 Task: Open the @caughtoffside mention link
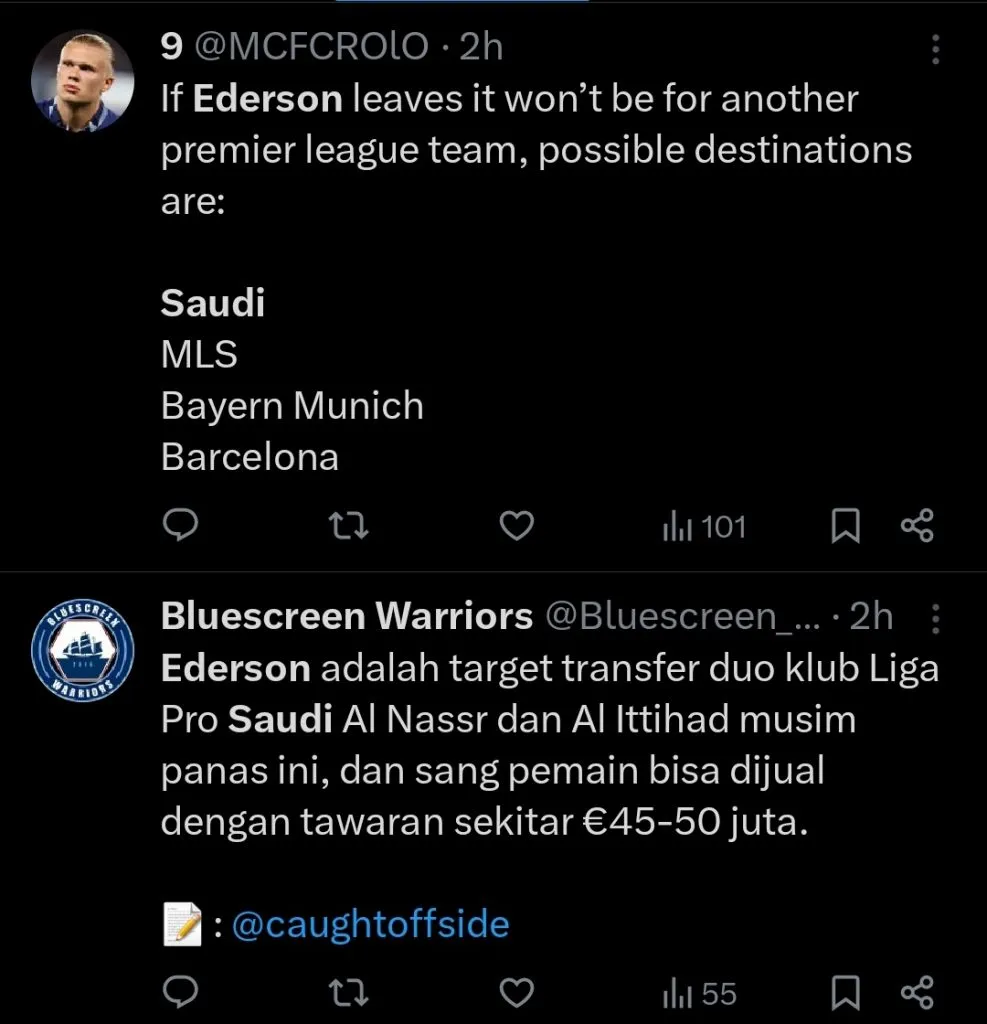371,925
